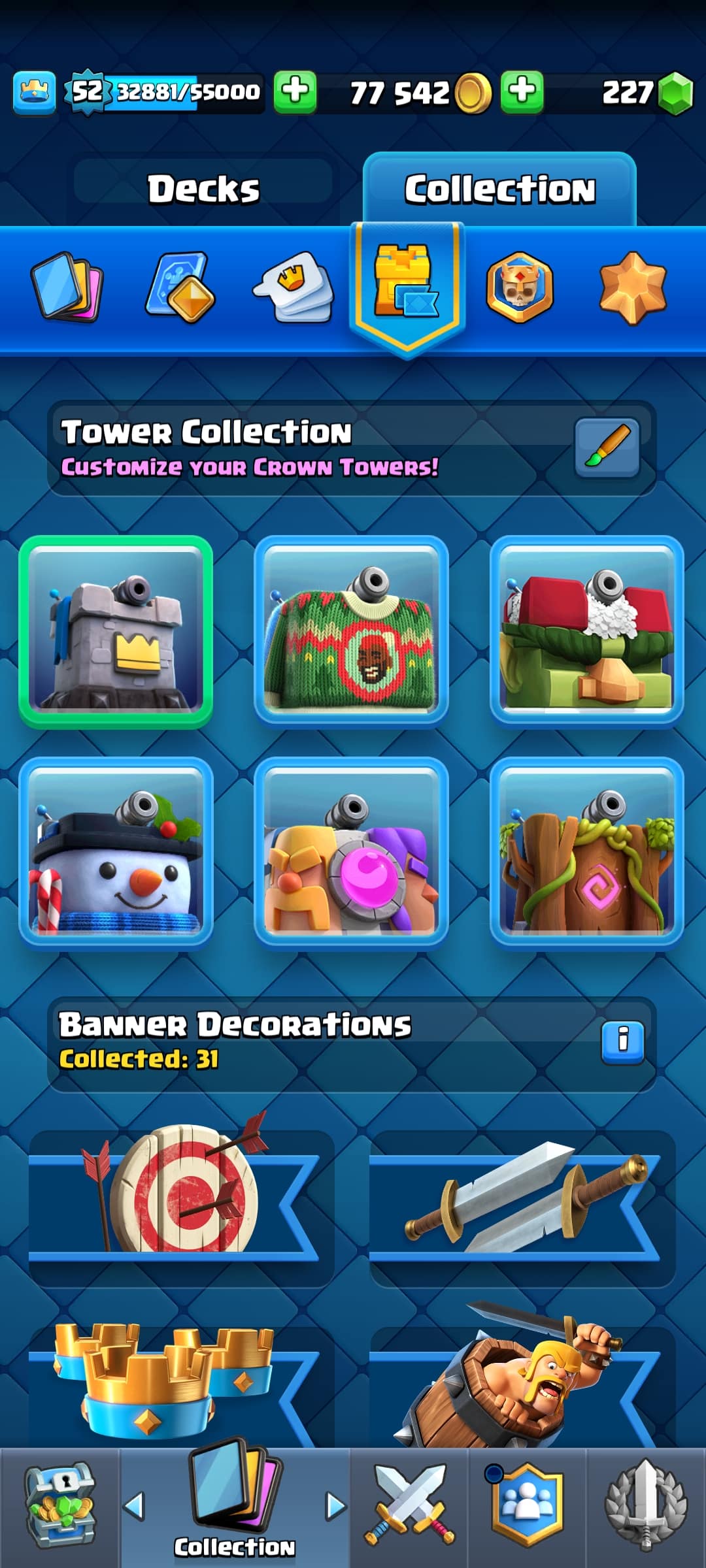The image size is (706, 1568).
Task: Open Banner Decorations info
Action: coord(622,1039)
